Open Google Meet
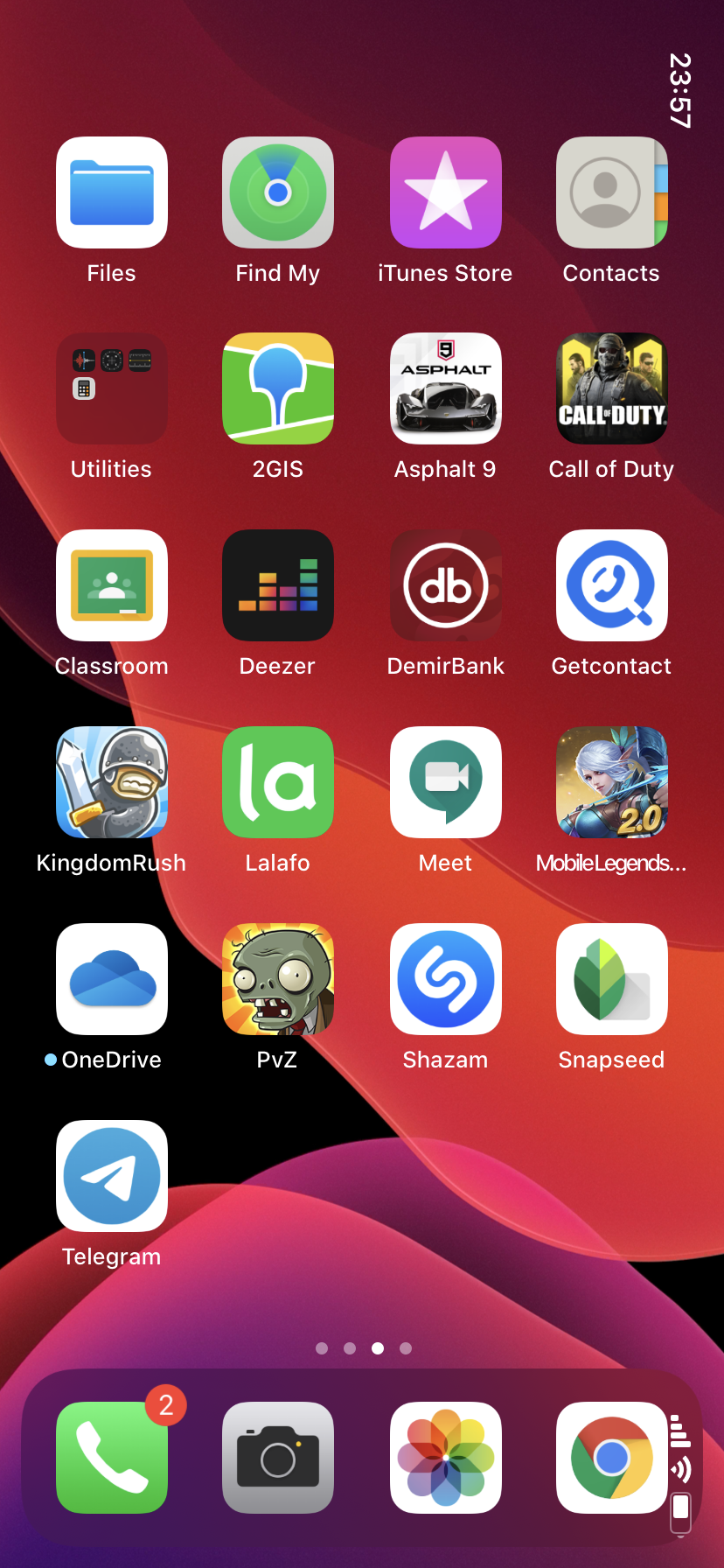 (446, 782)
